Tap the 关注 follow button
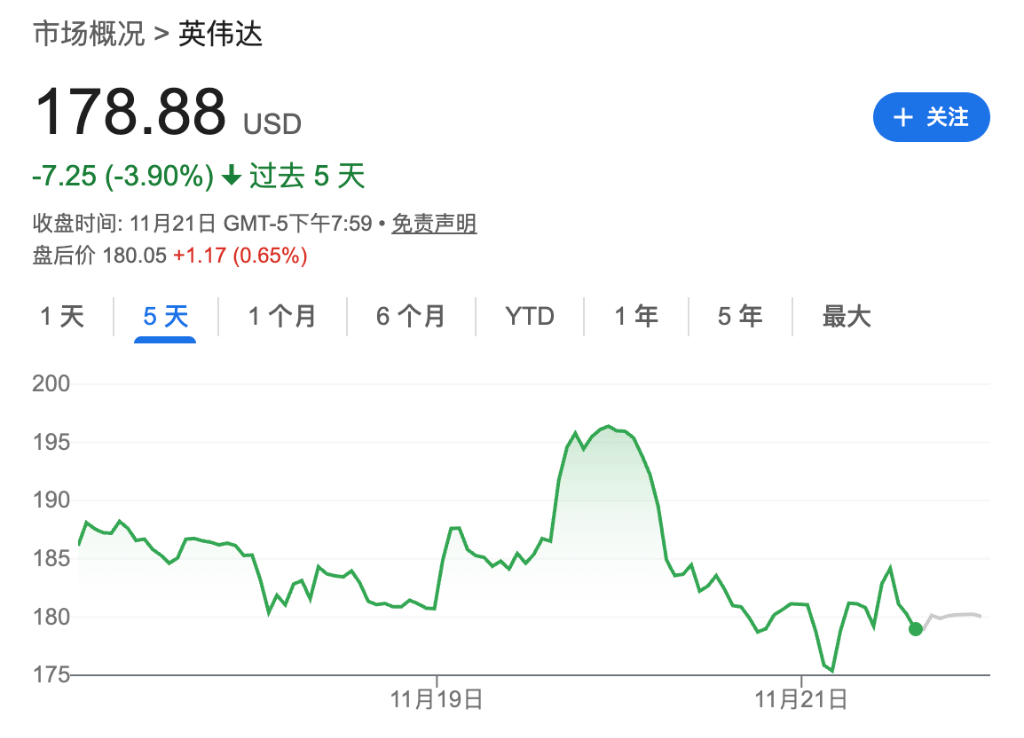1024x738 pixels. coord(931,118)
